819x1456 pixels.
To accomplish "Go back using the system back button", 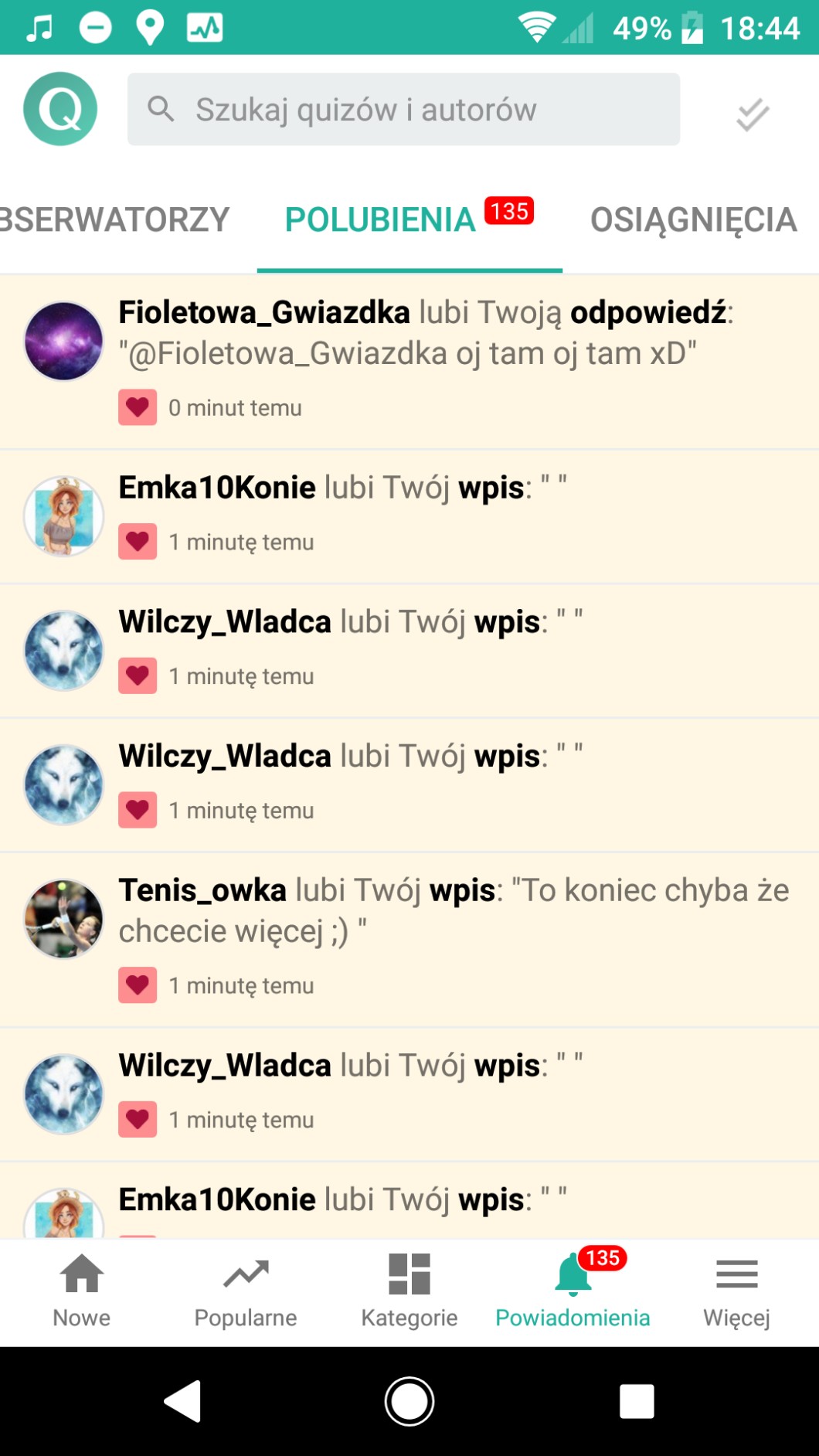I will coord(183,1401).
